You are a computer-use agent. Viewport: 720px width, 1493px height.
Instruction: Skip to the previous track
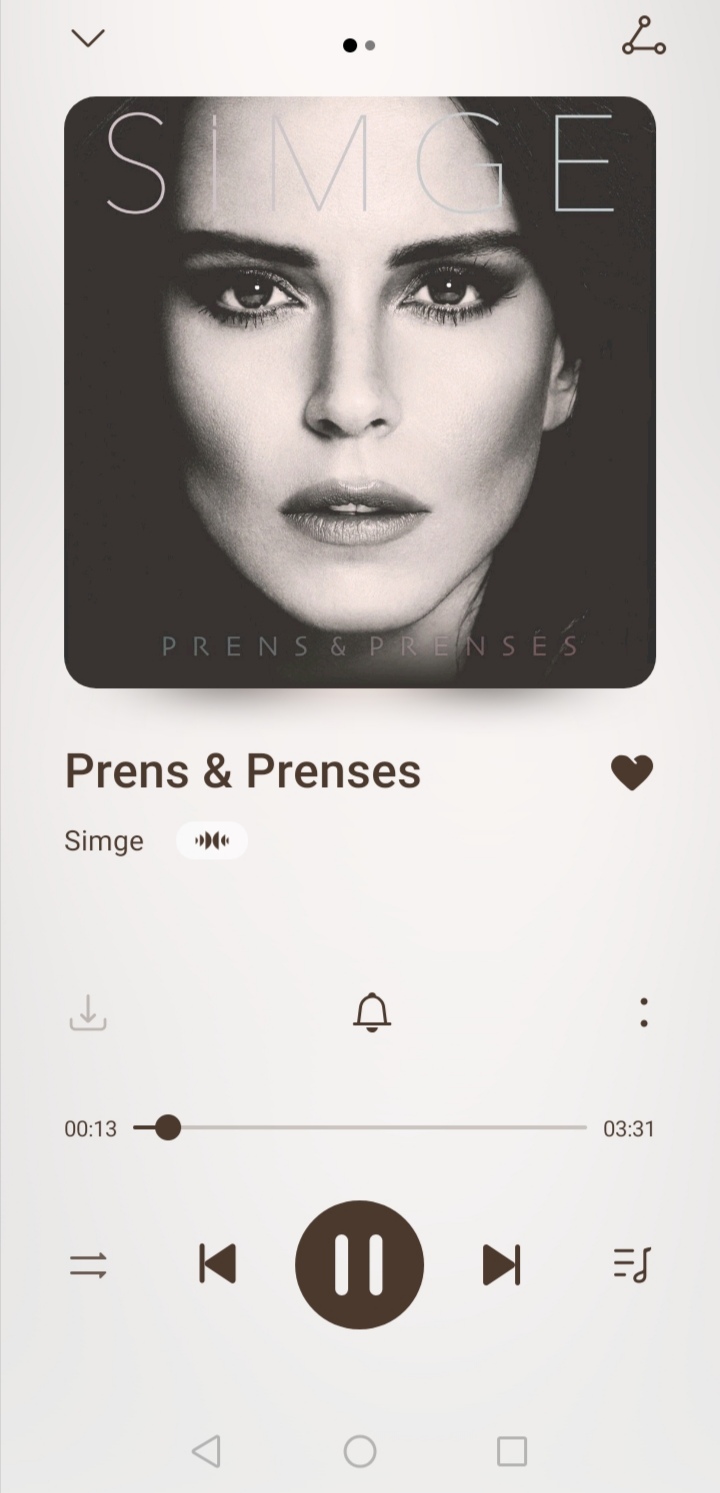217,1264
